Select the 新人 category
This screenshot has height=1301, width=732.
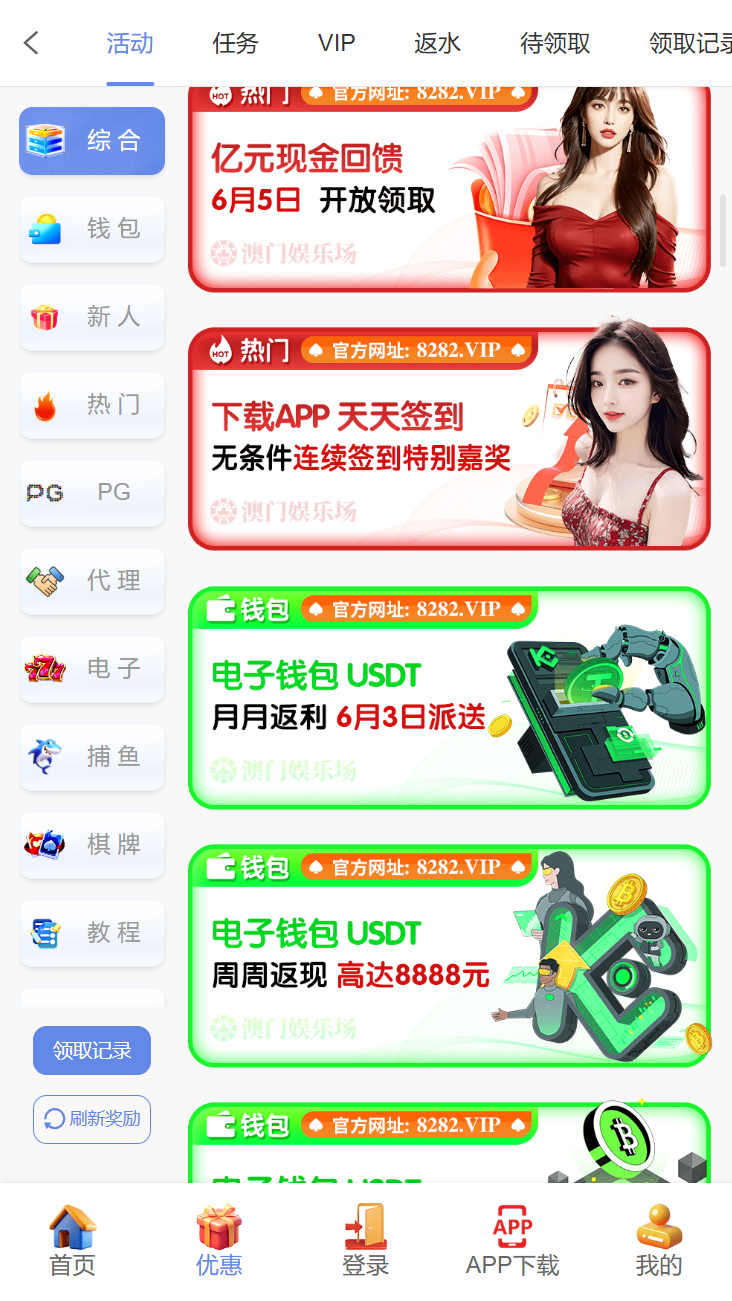pos(92,317)
